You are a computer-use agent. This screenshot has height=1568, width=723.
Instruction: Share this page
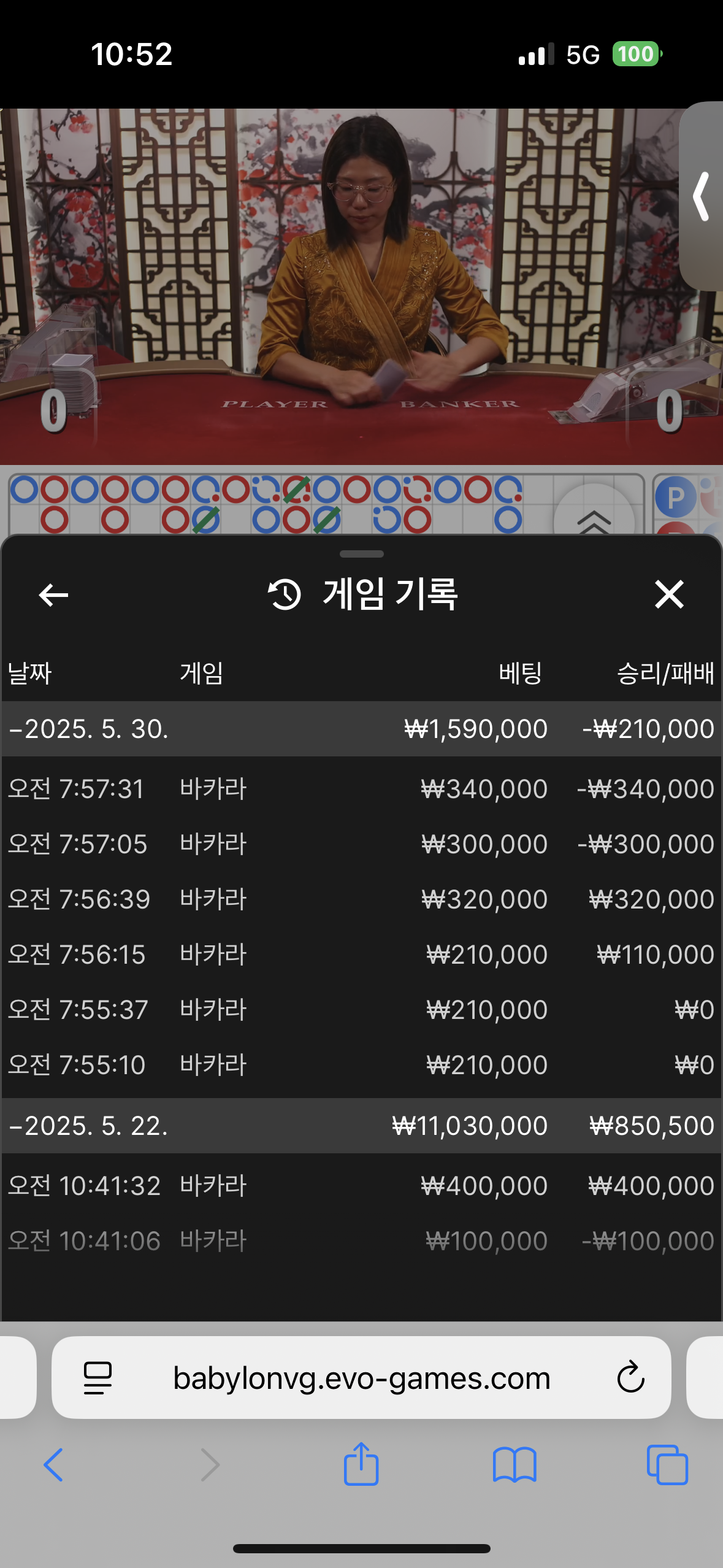click(x=361, y=1464)
